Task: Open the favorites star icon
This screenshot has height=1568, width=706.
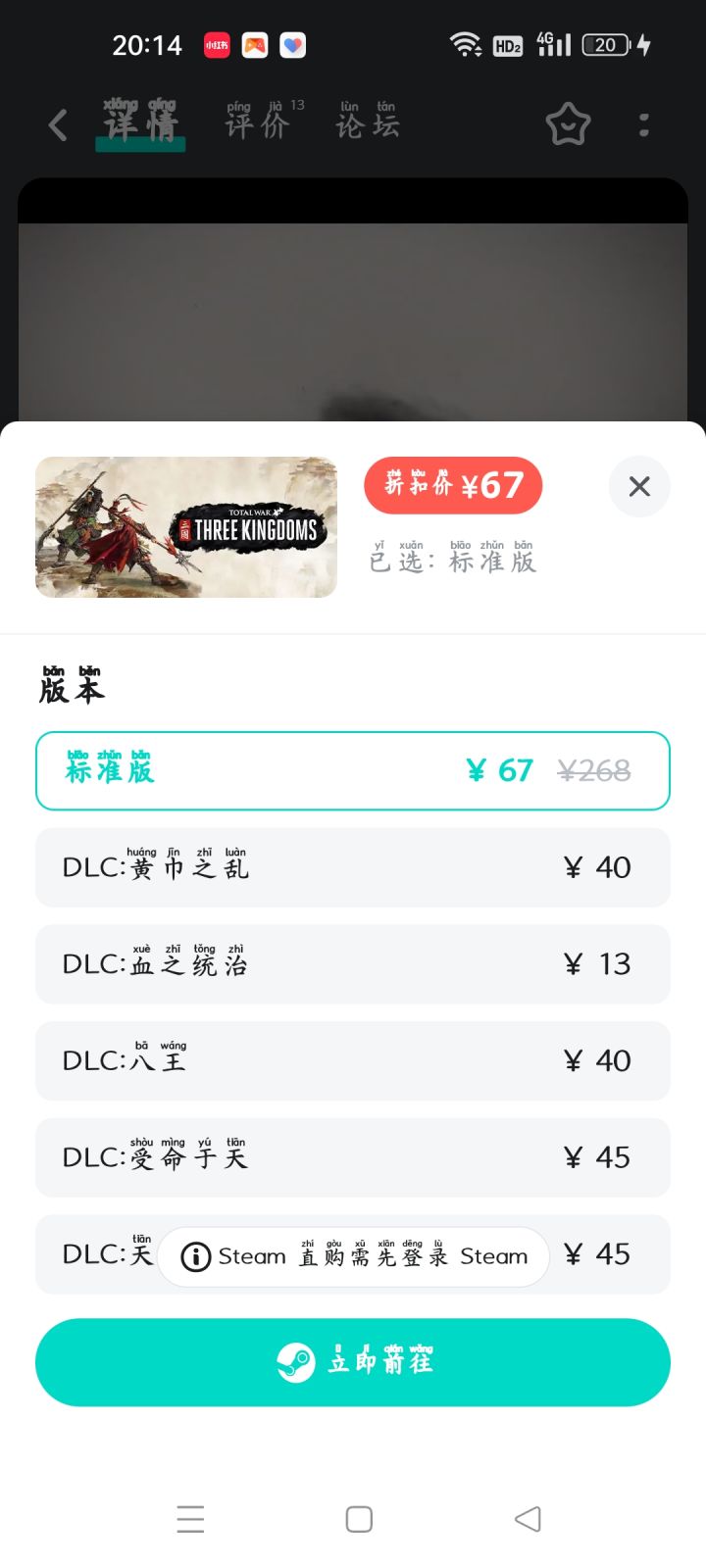Action: coord(568,124)
